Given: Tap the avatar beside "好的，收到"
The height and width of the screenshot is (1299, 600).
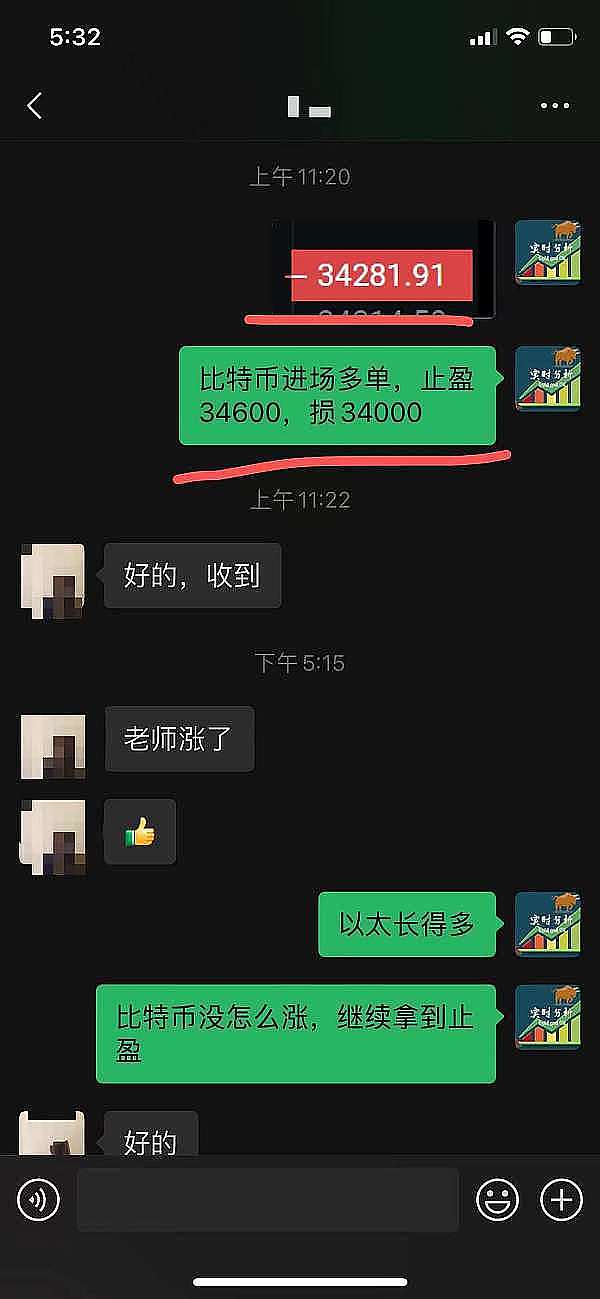Looking at the screenshot, I should [52, 576].
